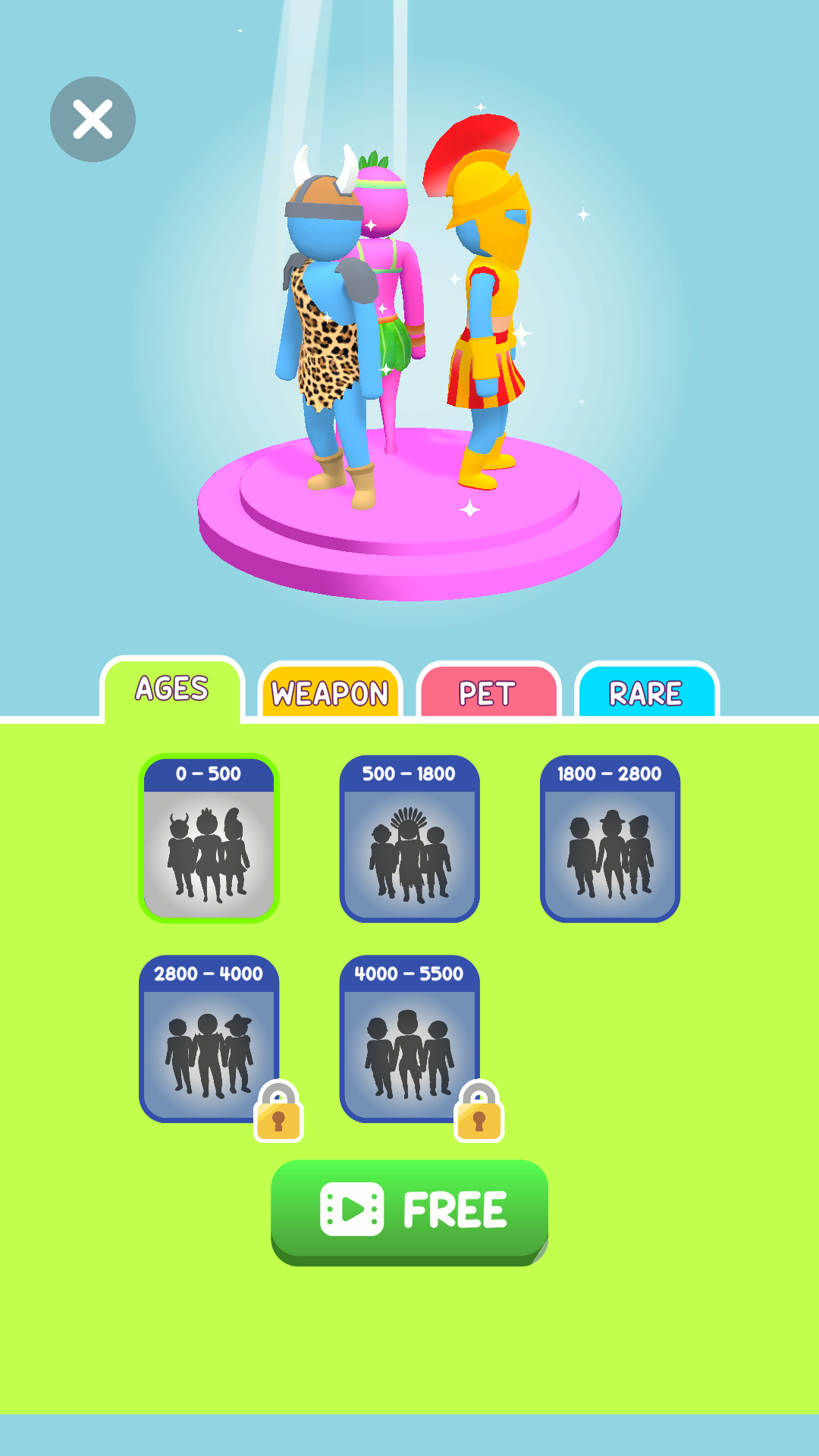This screenshot has width=819, height=1456.
Task: Choose the 500 – 1800 age skin set
Action: pyautogui.click(x=409, y=838)
